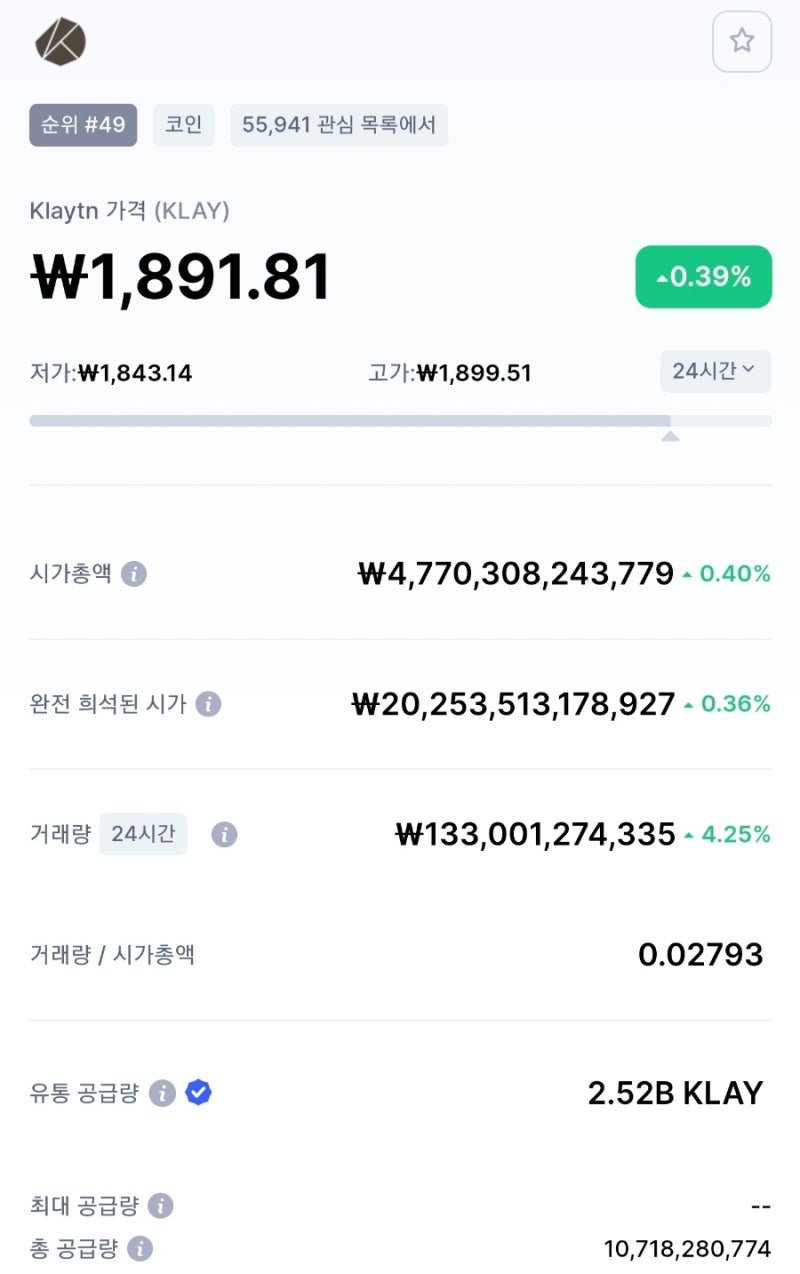800x1274 pixels.
Task: Click the KLAY price ₩1,891.81
Action: tap(180, 276)
